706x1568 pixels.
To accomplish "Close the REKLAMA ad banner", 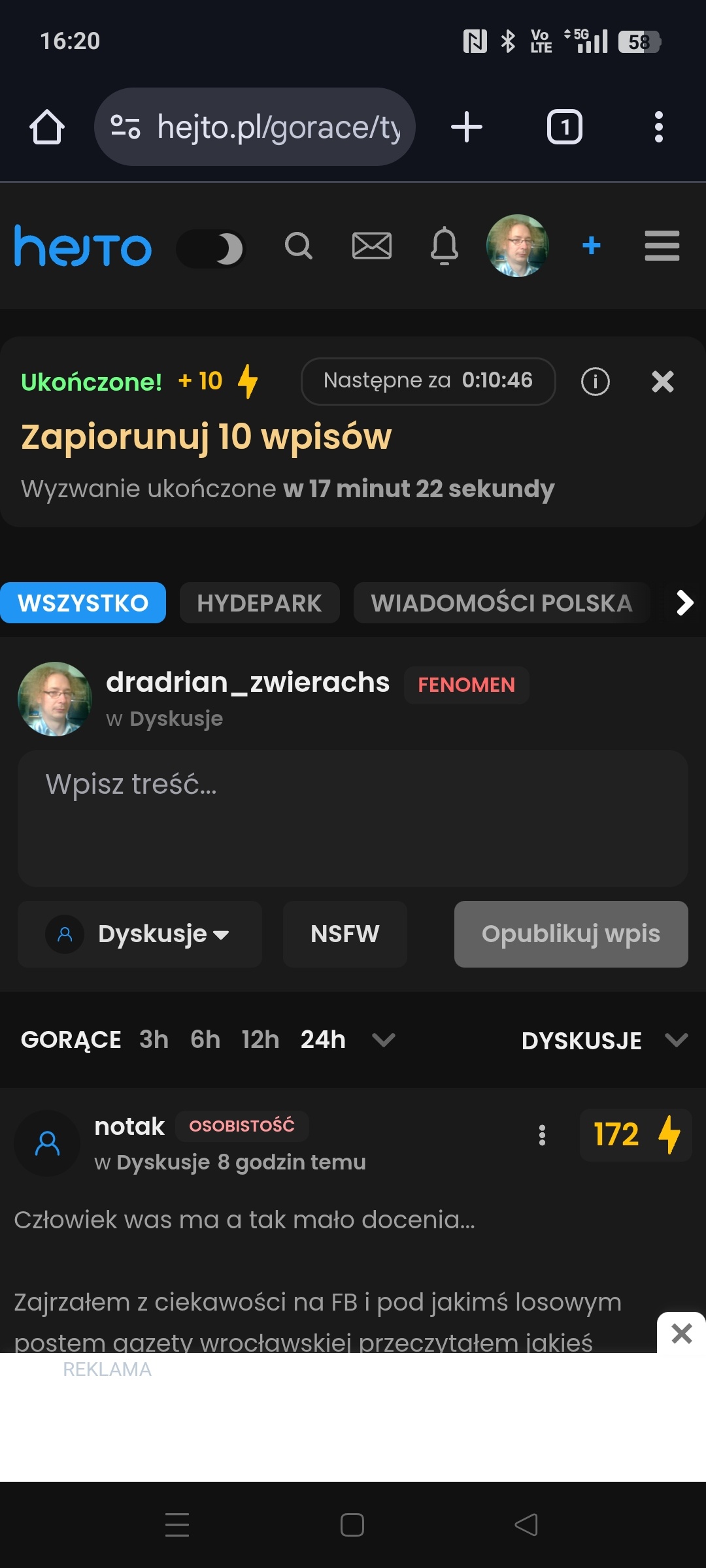I will pos(681,1333).
